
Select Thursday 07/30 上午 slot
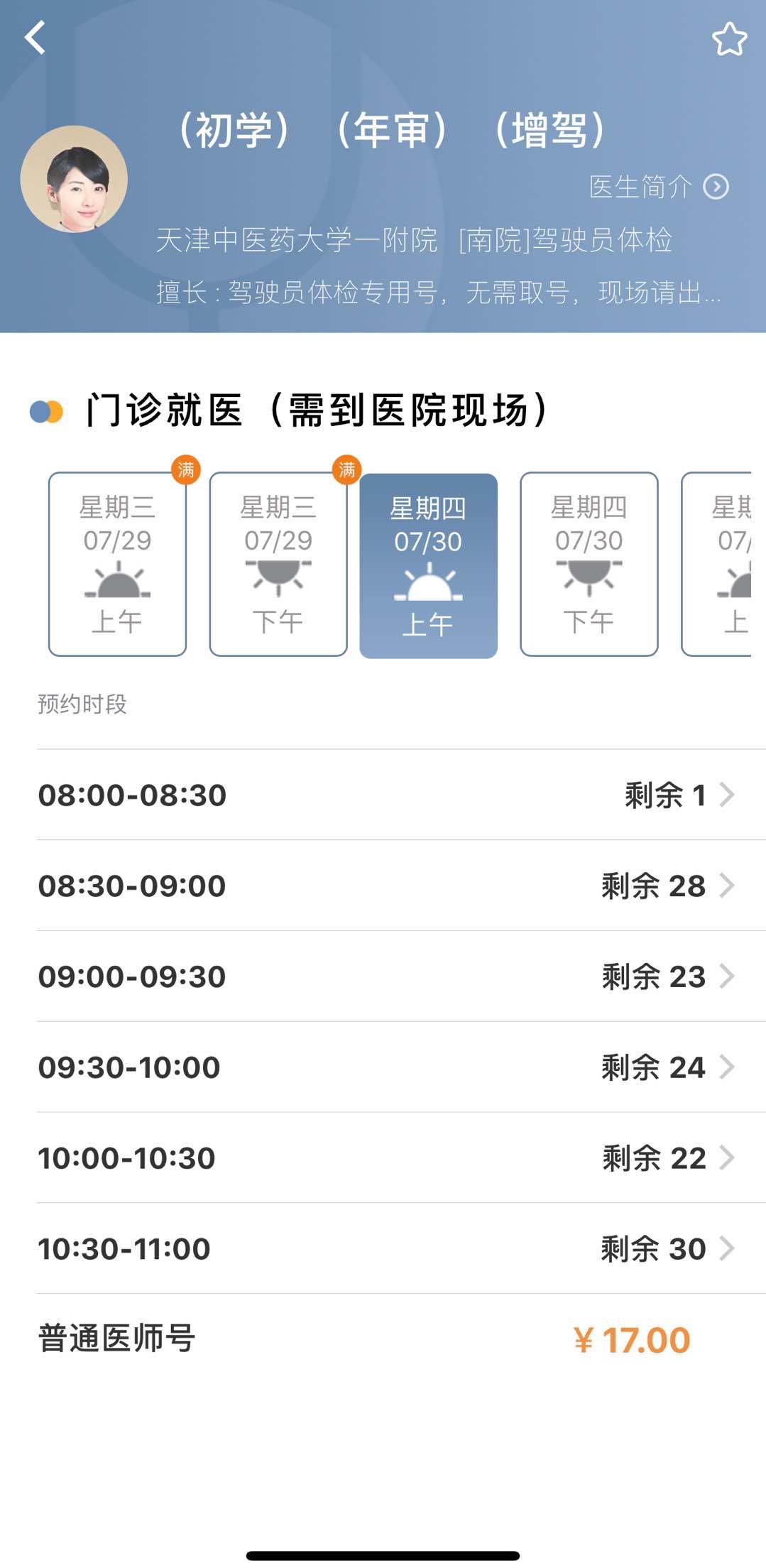point(428,566)
